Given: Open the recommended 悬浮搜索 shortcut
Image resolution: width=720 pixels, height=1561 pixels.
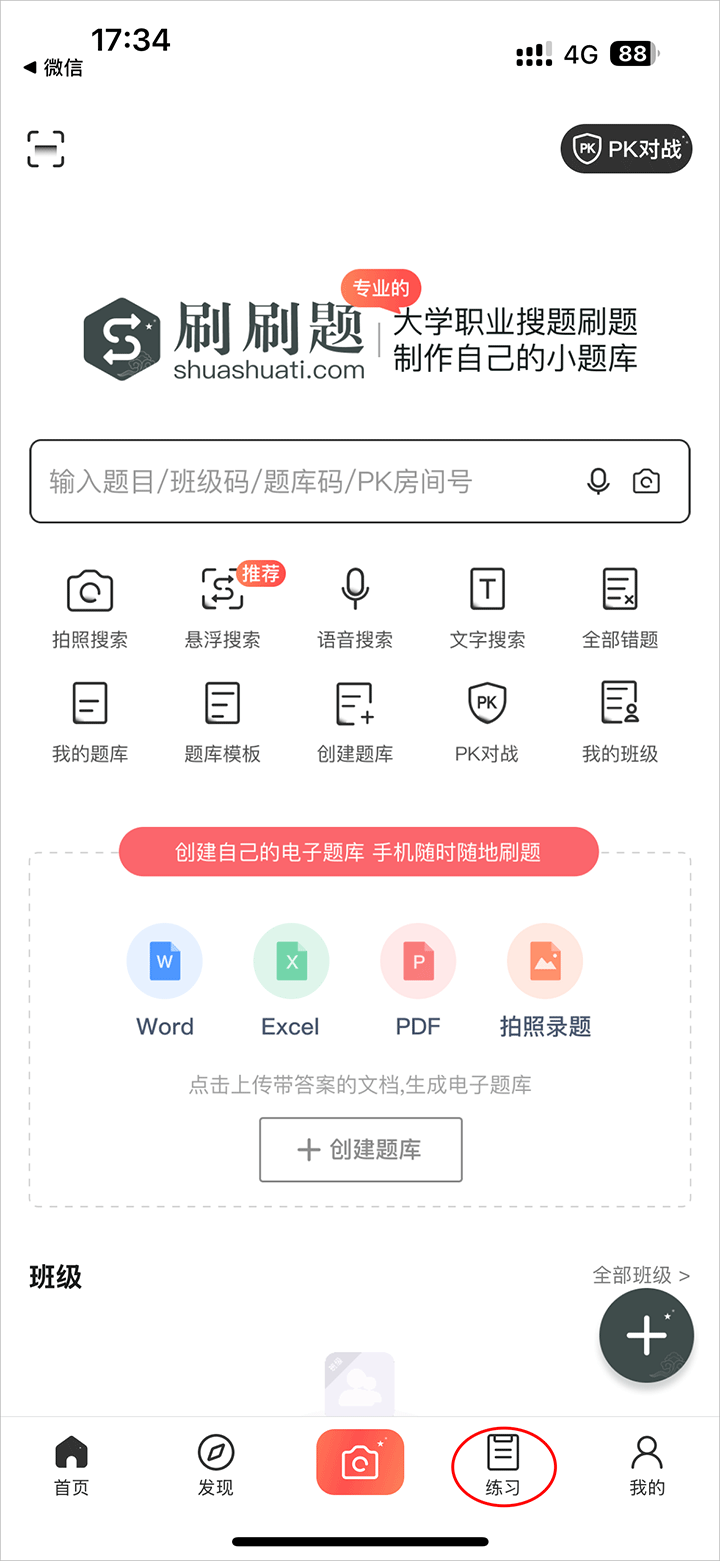Looking at the screenshot, I should [x=222, y=605].
